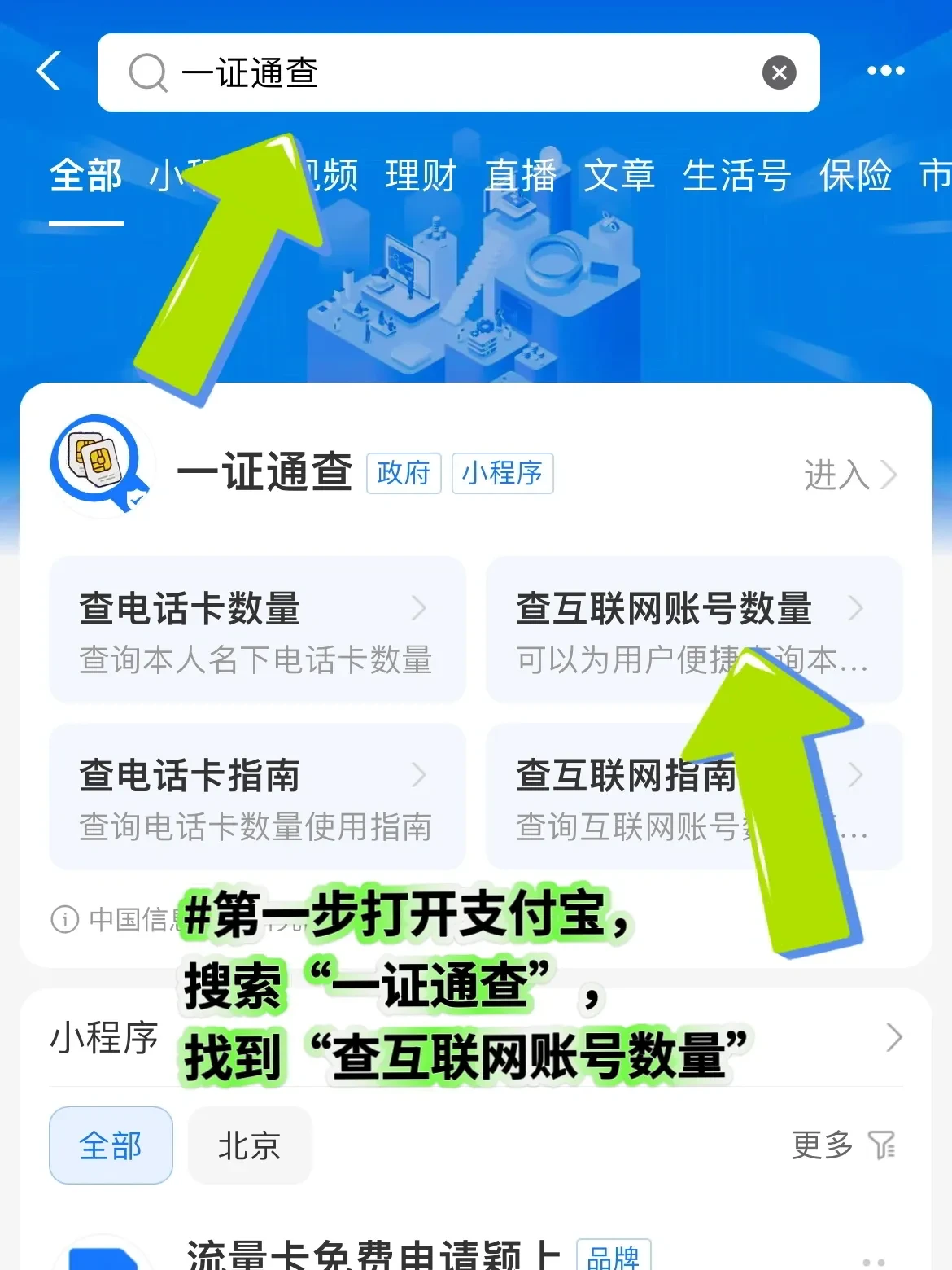Expand the 小程序 section with its arrow
952x1270 pixels.
(x=894, y=1037)
